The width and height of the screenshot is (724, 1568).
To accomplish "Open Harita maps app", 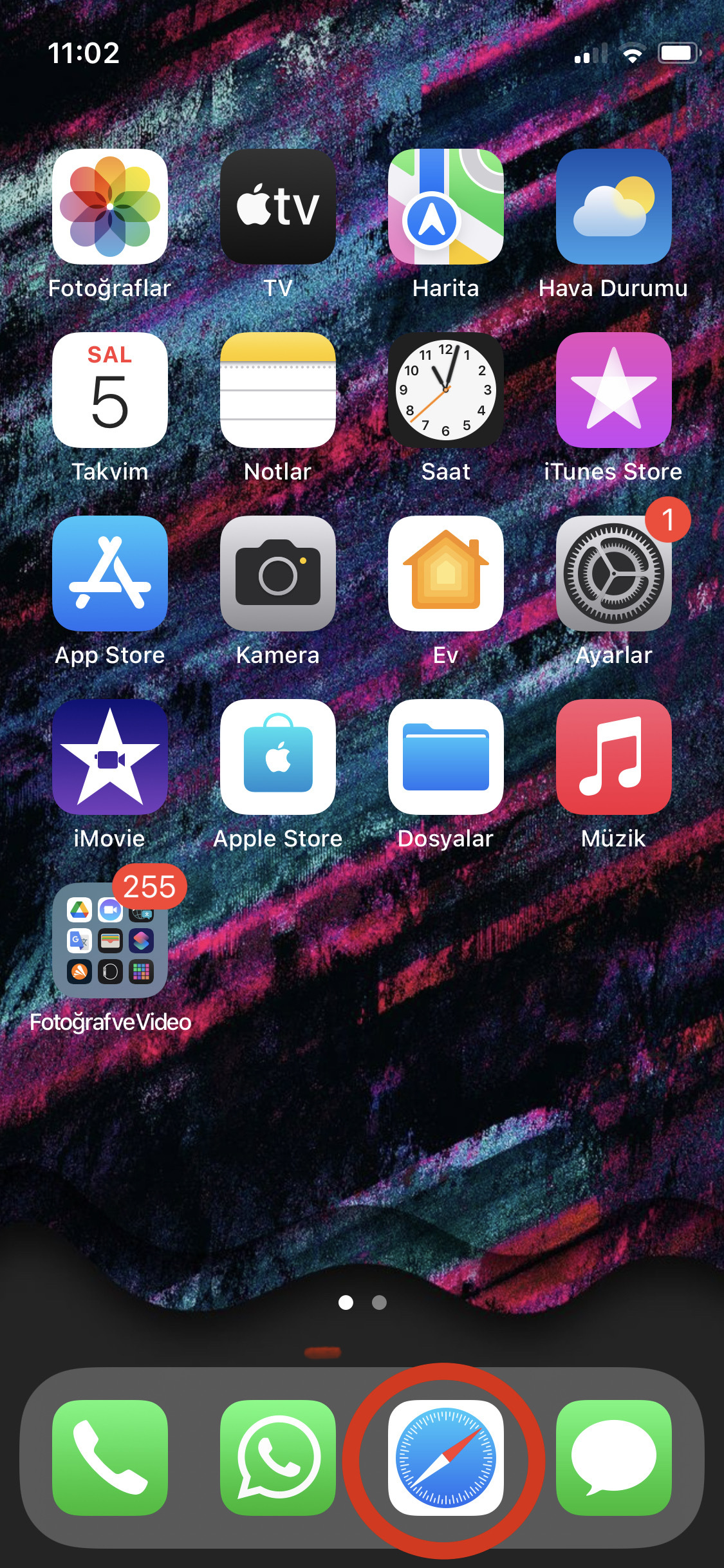I will click(446, 207).
